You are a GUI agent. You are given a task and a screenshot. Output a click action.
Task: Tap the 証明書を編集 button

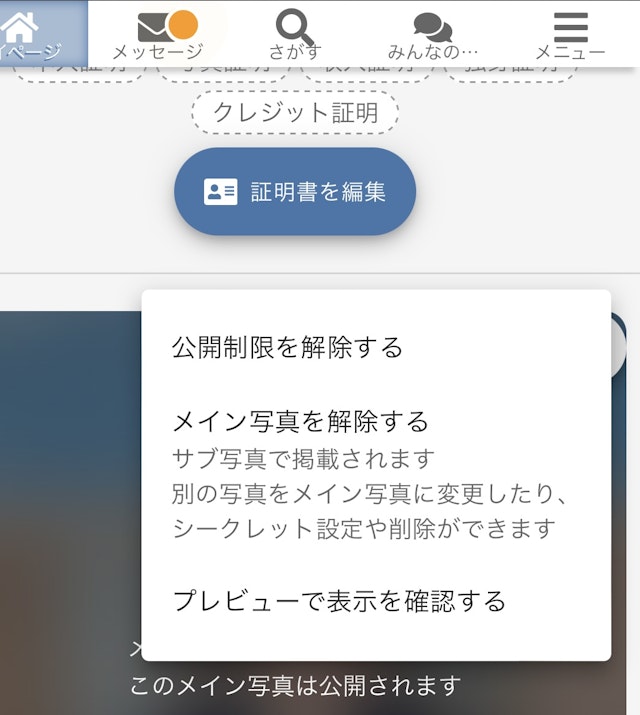295,192
